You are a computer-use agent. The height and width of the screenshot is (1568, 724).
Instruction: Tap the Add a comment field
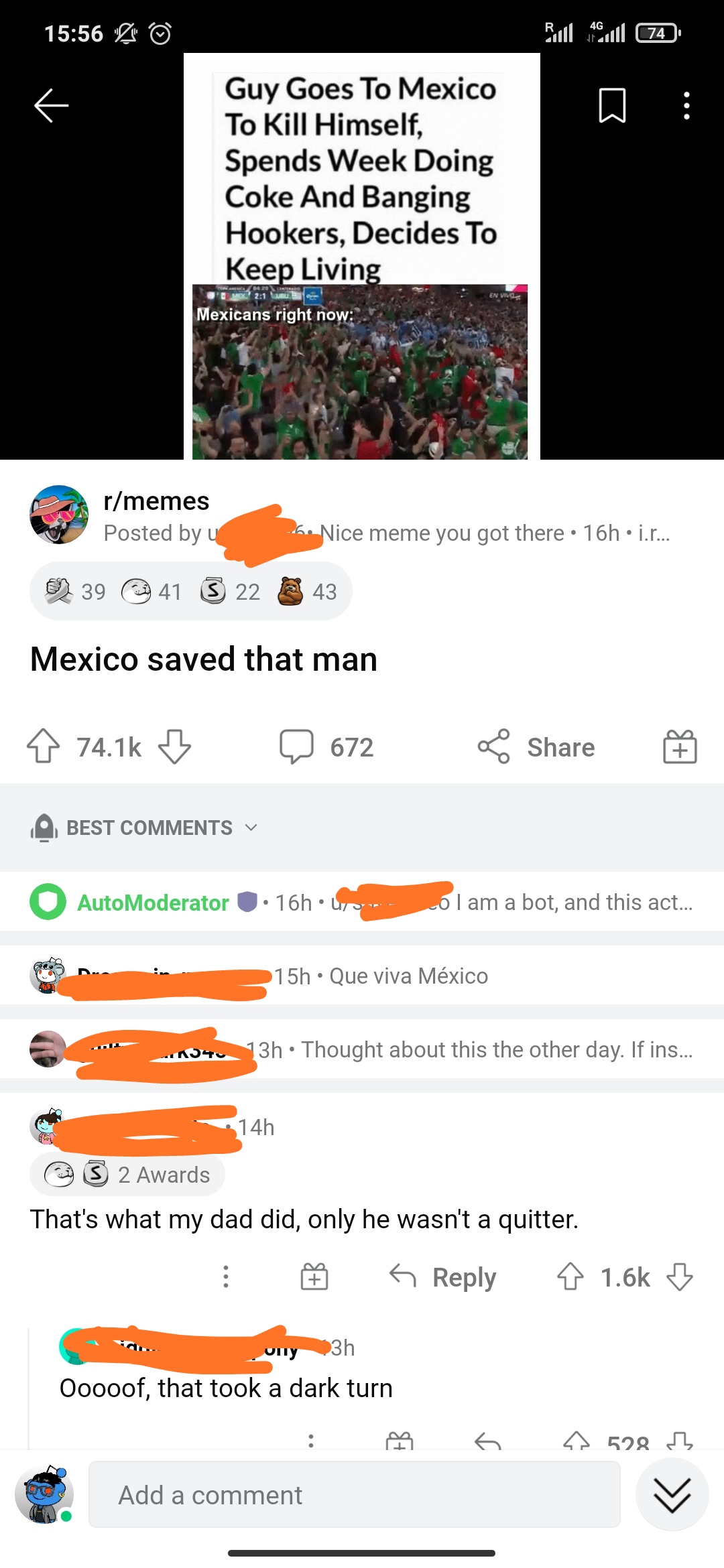354,1495
